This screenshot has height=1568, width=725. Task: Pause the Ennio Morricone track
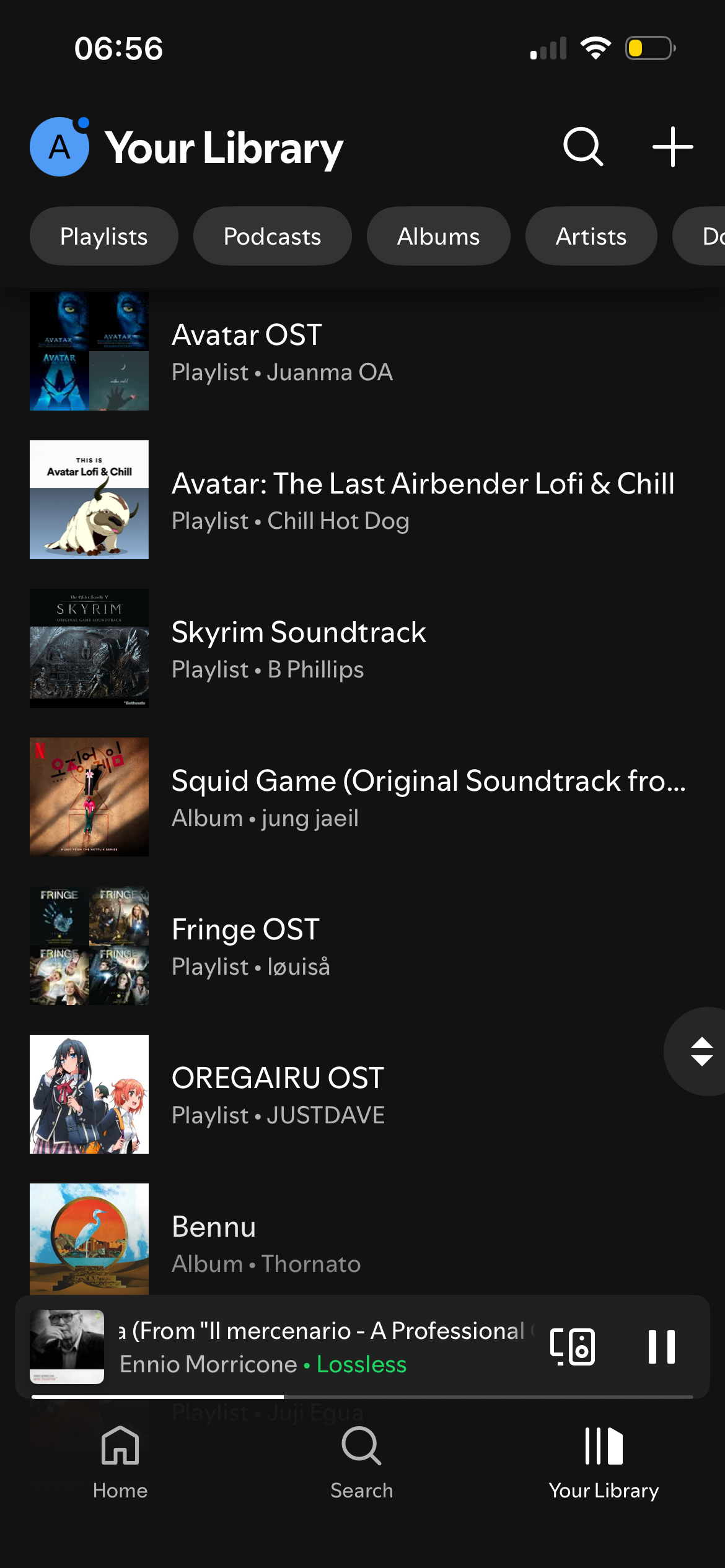(x=661, y=1347)
